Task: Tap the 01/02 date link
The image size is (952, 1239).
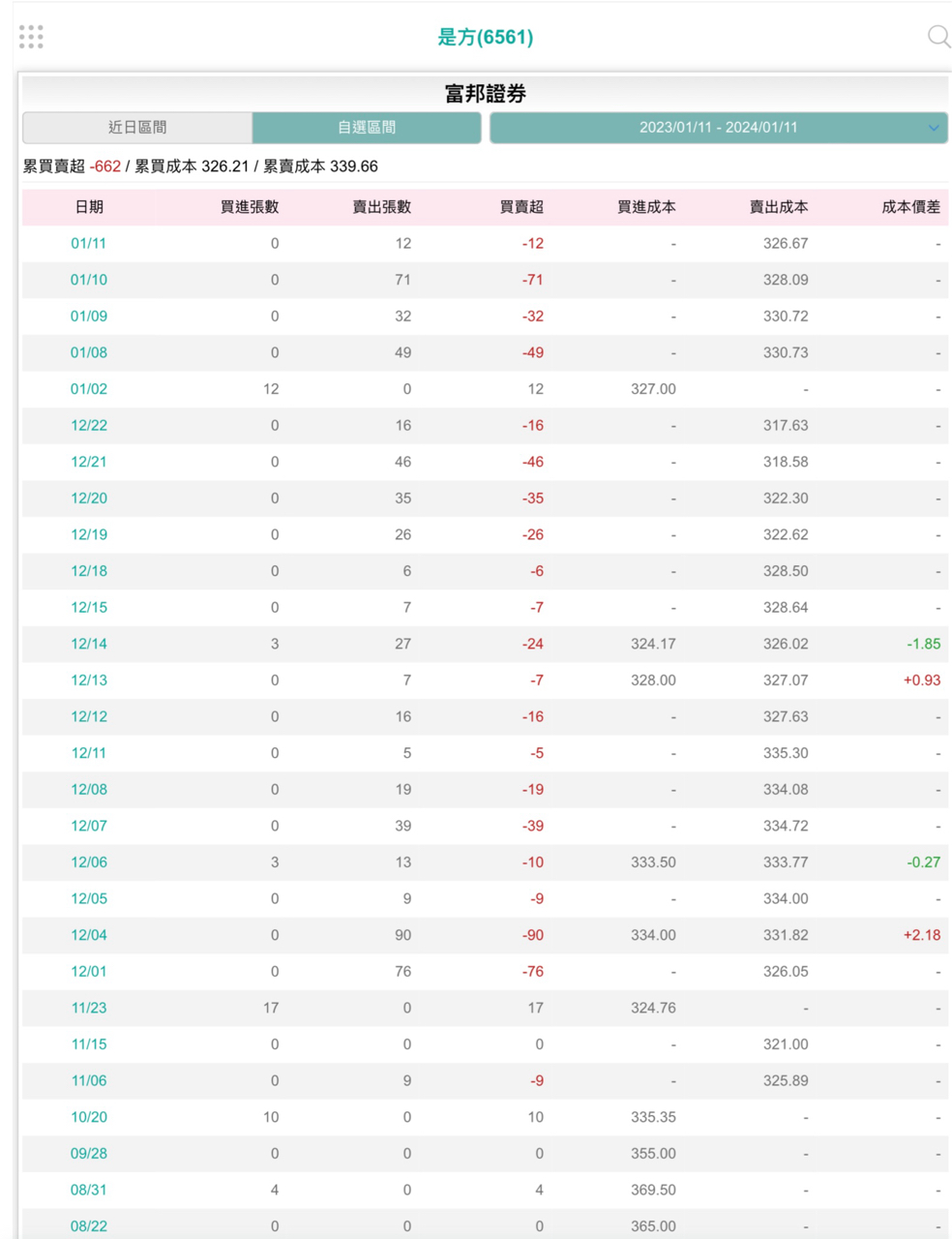Action: coord(89,389)
